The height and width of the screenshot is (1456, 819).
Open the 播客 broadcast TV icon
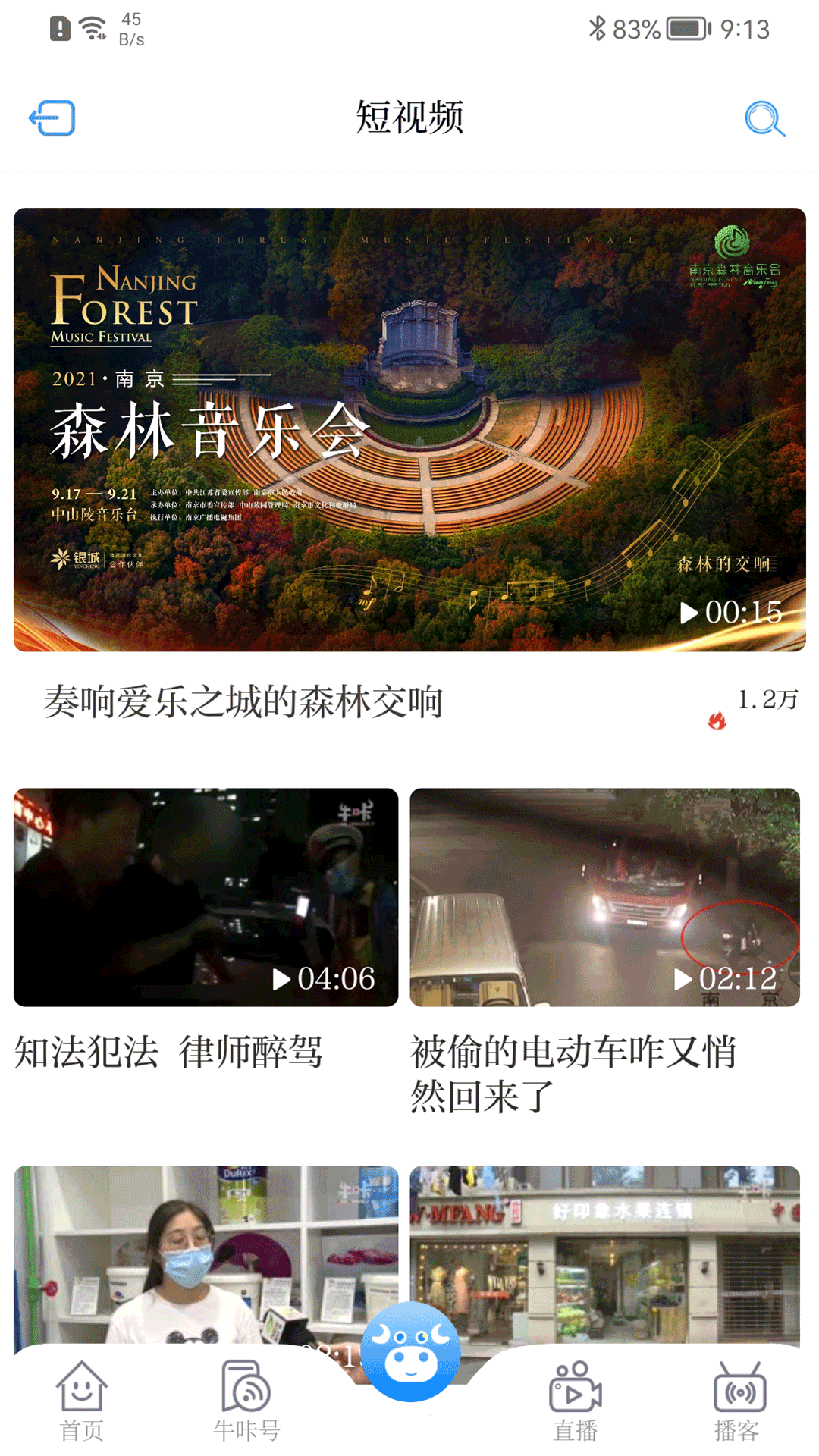point(739,1388)
